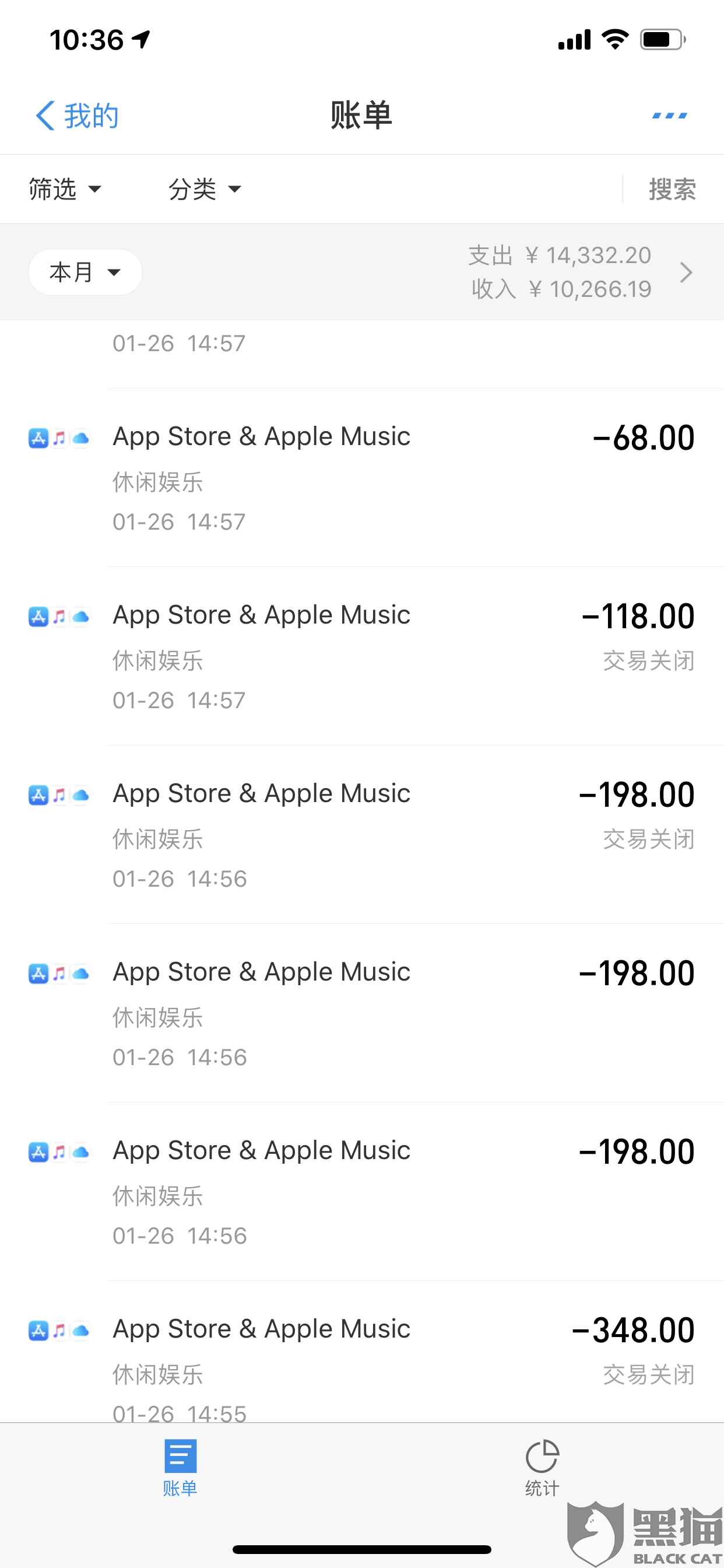This screenshot has height=1568, width=724.
Task: Open the -348.00 closed transaction
Action: click(x=362, y=1352)
